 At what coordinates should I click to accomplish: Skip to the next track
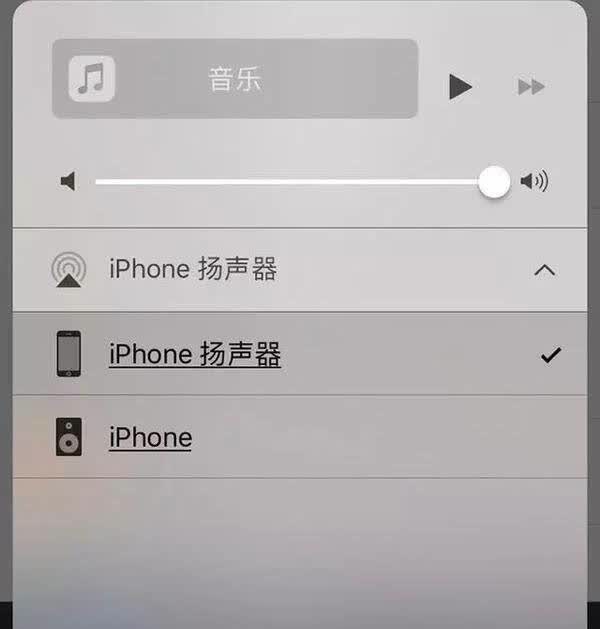pyautogui.click(x=531, y=87)
